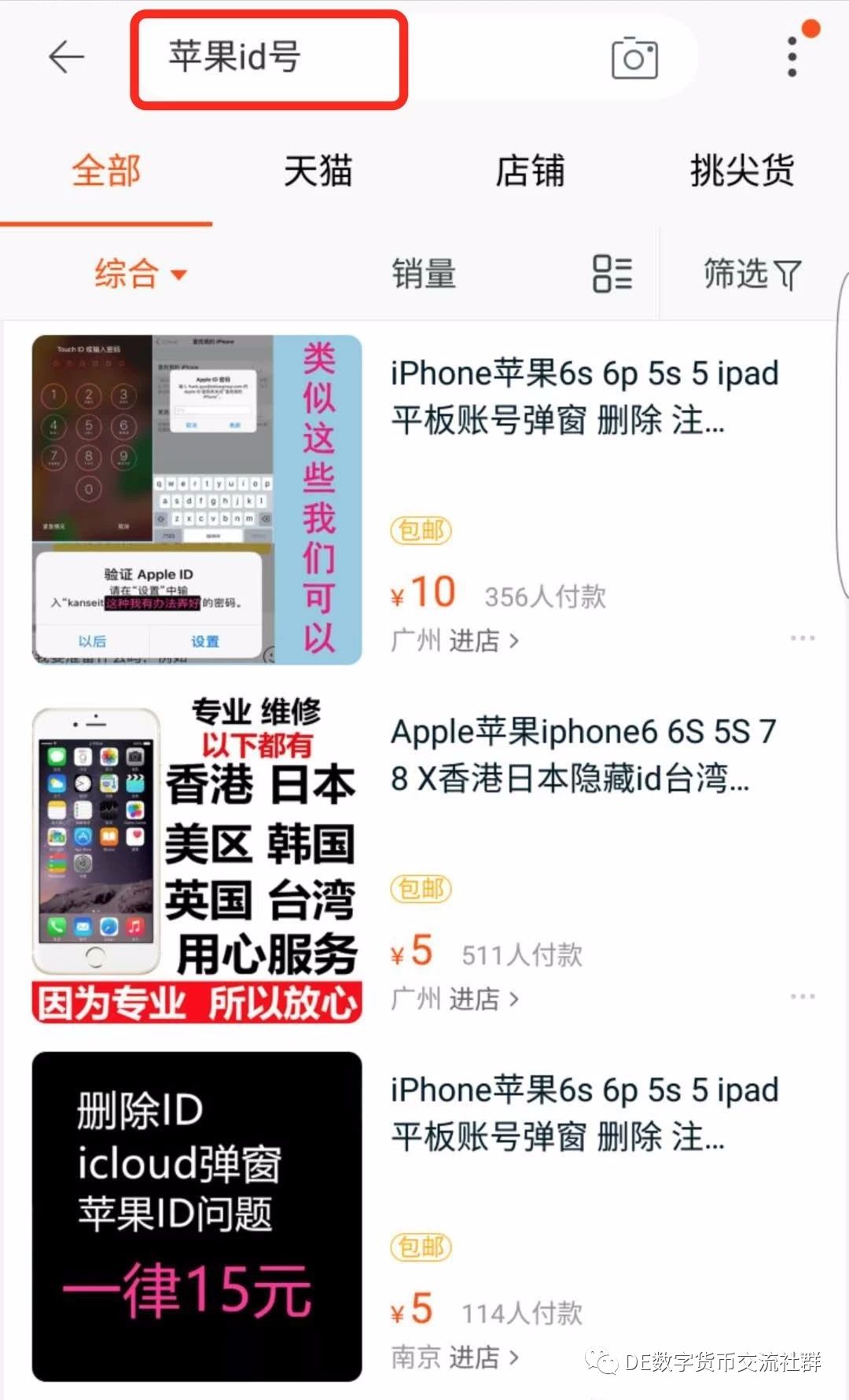This screenshot has width=849, height=1400.
Task: Open more actions on the Apple iphone6 listing
Action: coord(803,996)
